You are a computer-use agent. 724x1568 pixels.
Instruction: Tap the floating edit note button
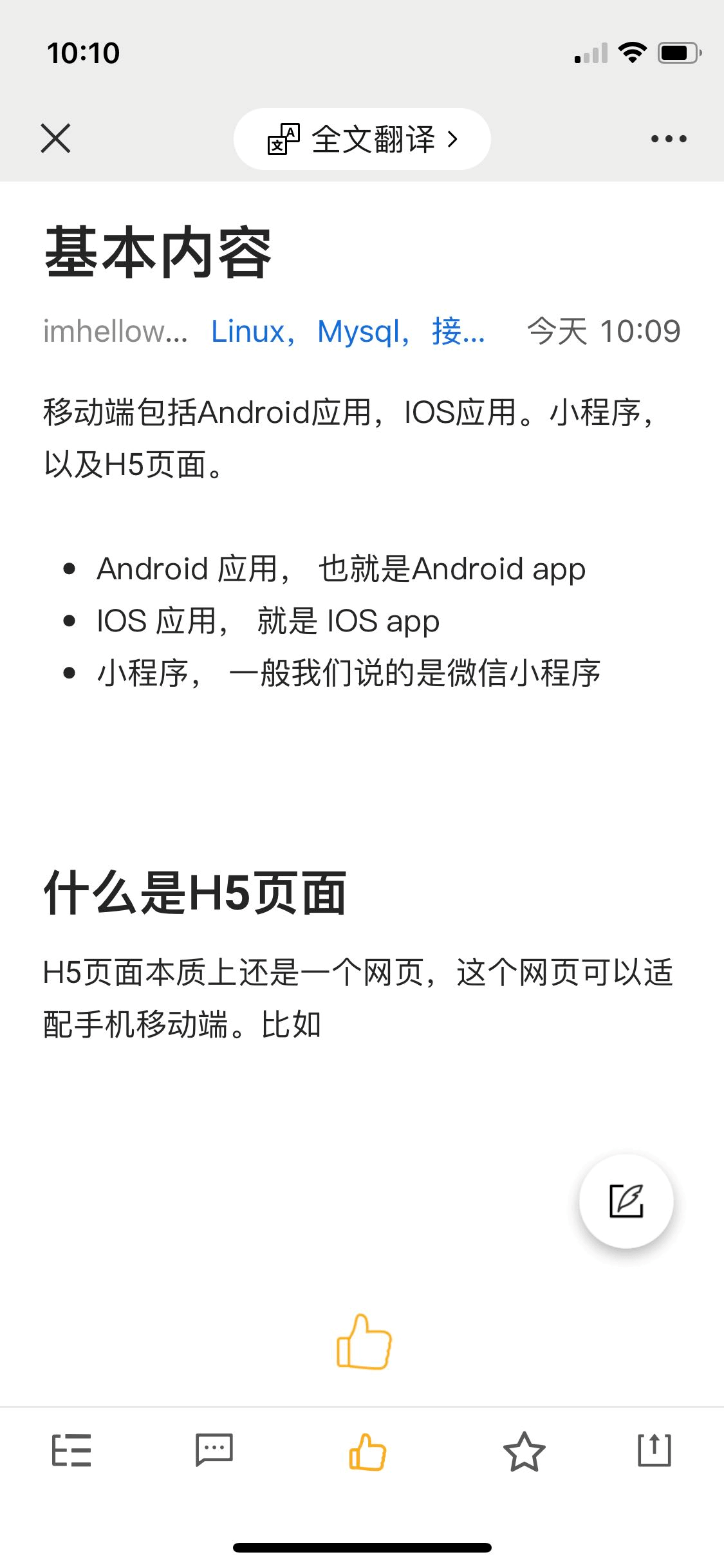coord(626,1201)
